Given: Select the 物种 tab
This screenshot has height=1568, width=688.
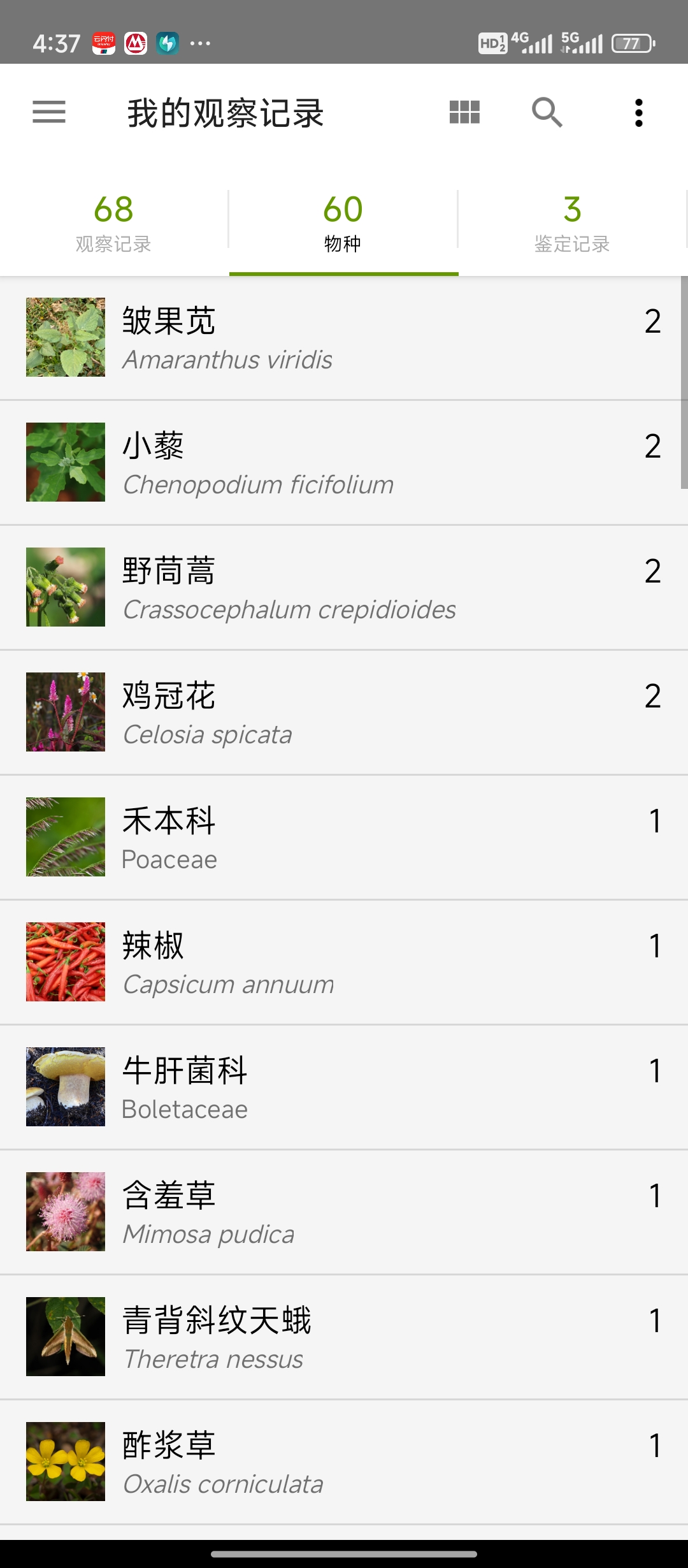Looking at the screenshot, I should tap(343, 224).
